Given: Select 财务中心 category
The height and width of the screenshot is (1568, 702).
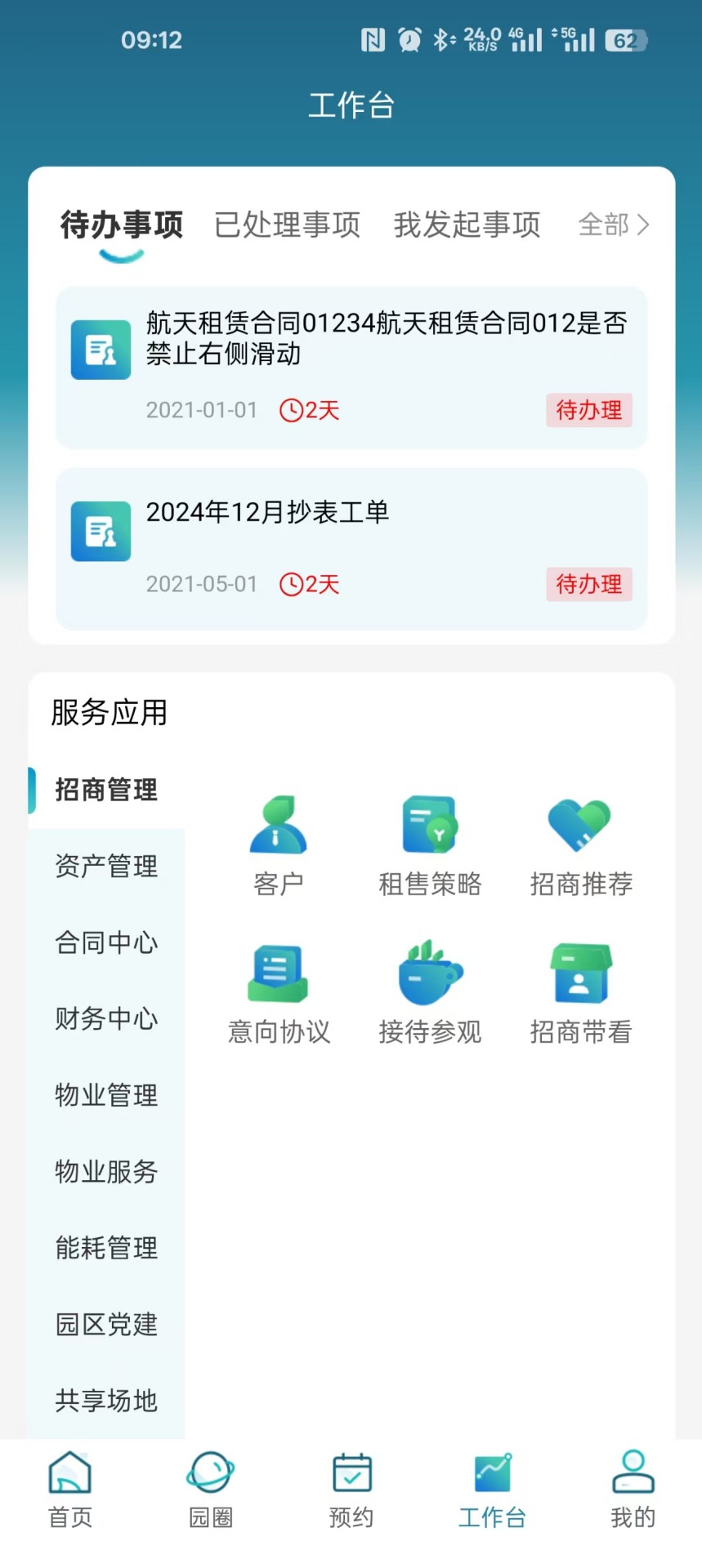Looking at the screenshot, I should tap(106, 1018).
